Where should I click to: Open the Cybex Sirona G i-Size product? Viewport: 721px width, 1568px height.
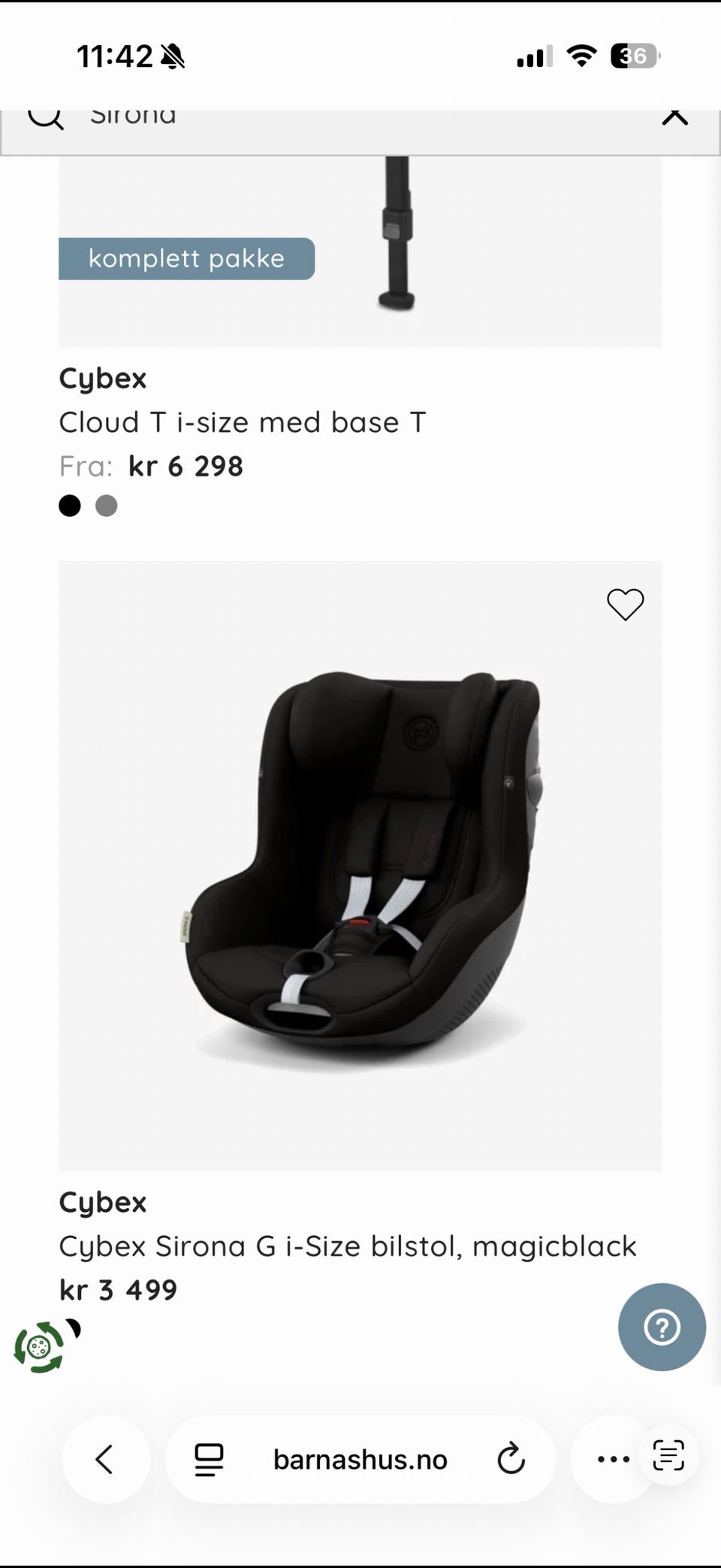[x=348, y=1246]
